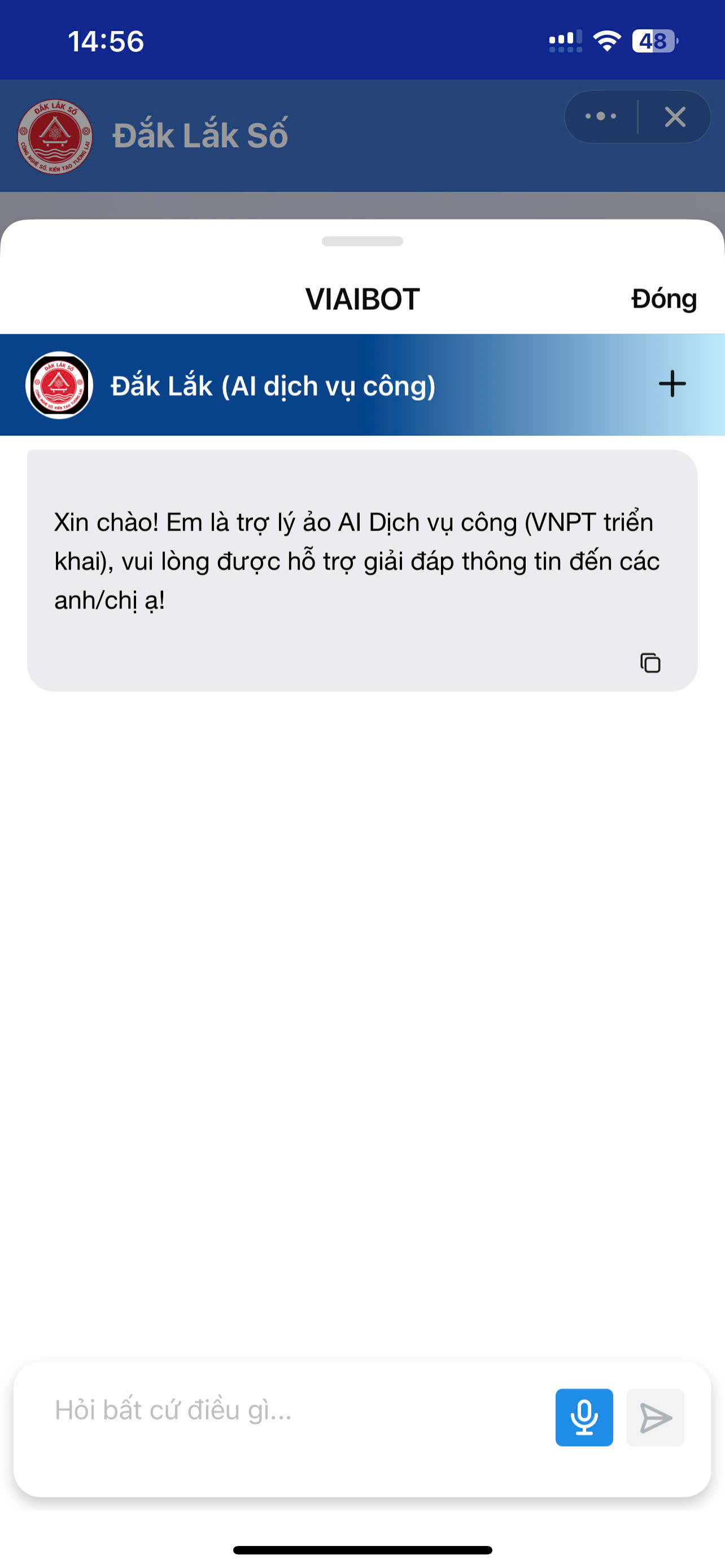Copy the greeting message text
The width and height of the screenshot is (725, 1568).
(x=649, y=662)
